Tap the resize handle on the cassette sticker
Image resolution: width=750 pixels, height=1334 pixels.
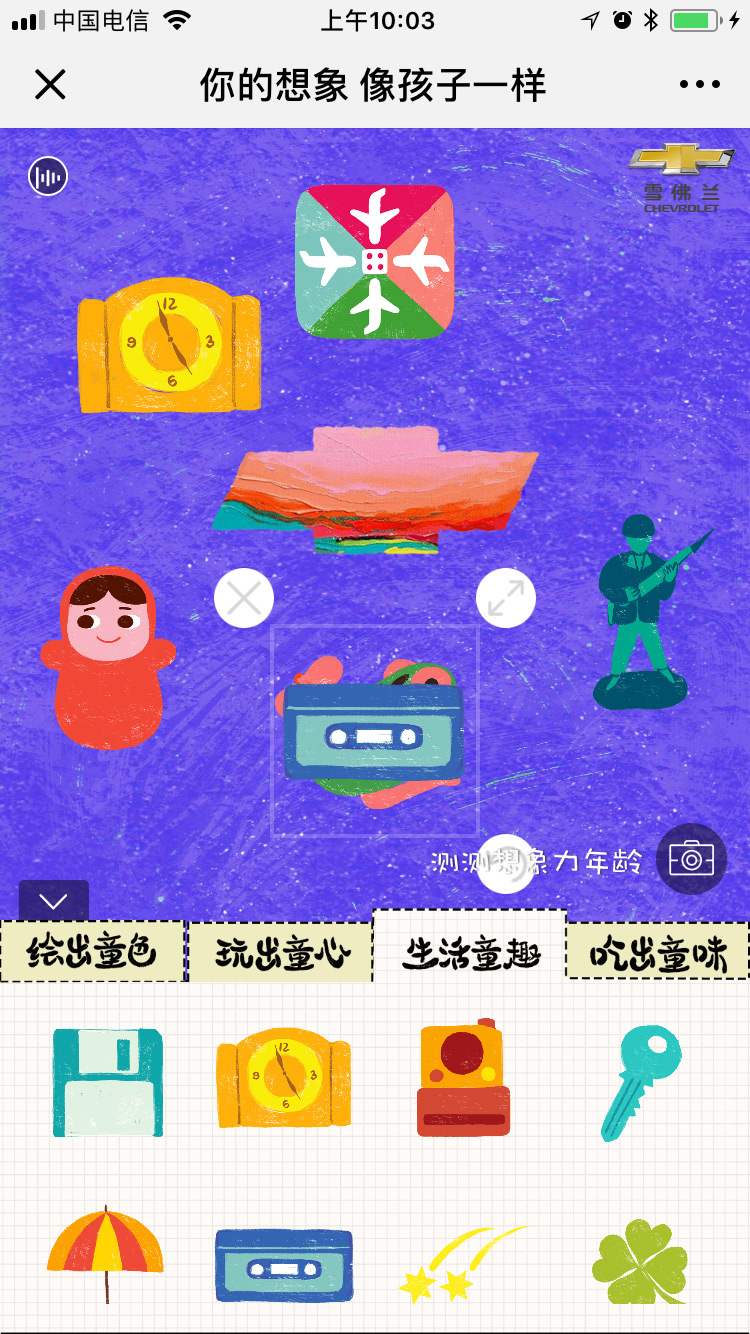506,598
